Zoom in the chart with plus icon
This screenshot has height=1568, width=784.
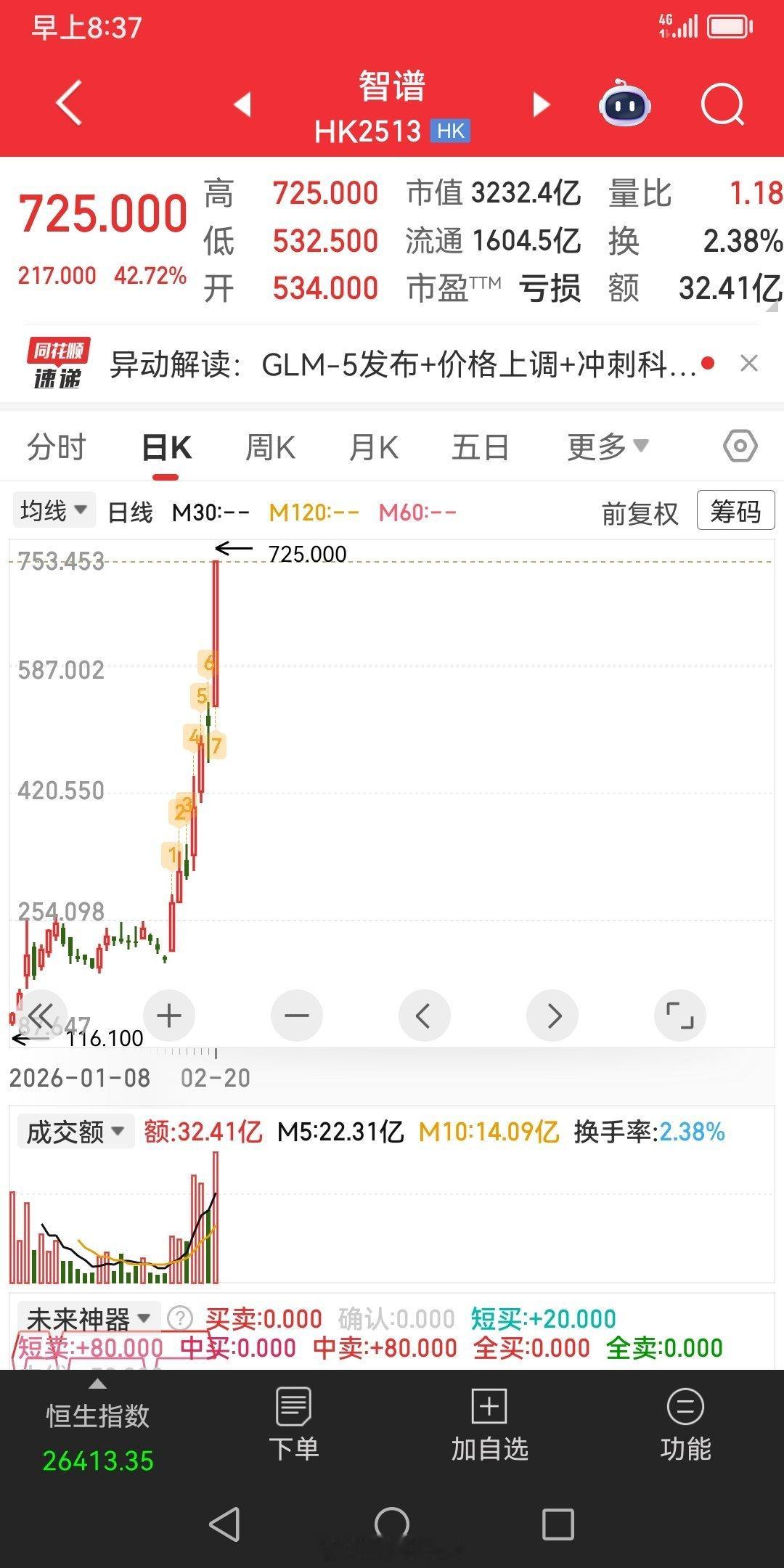(168, 1016)
